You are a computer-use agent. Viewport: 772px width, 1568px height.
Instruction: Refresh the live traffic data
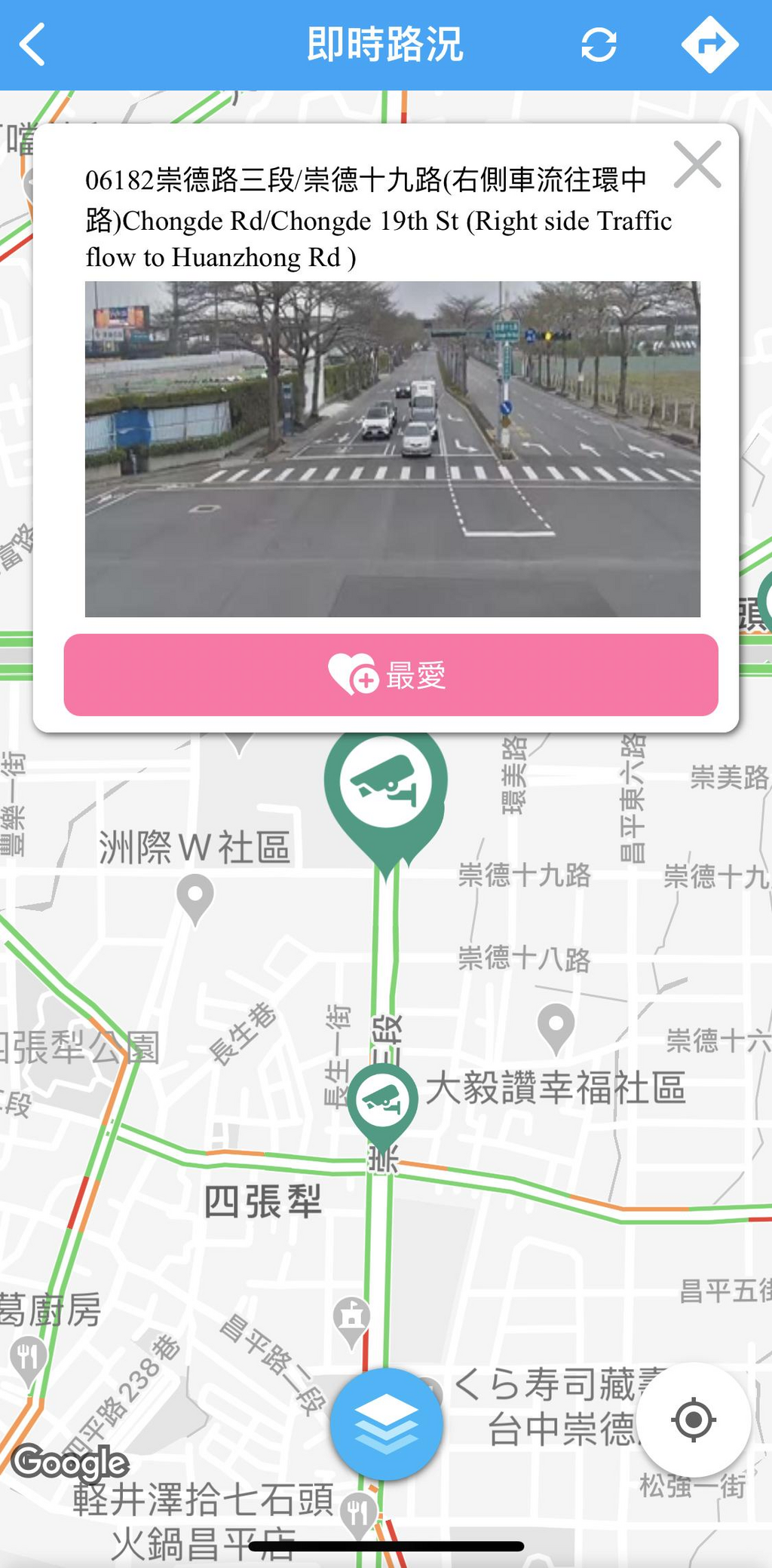click(x=599, y=45)
